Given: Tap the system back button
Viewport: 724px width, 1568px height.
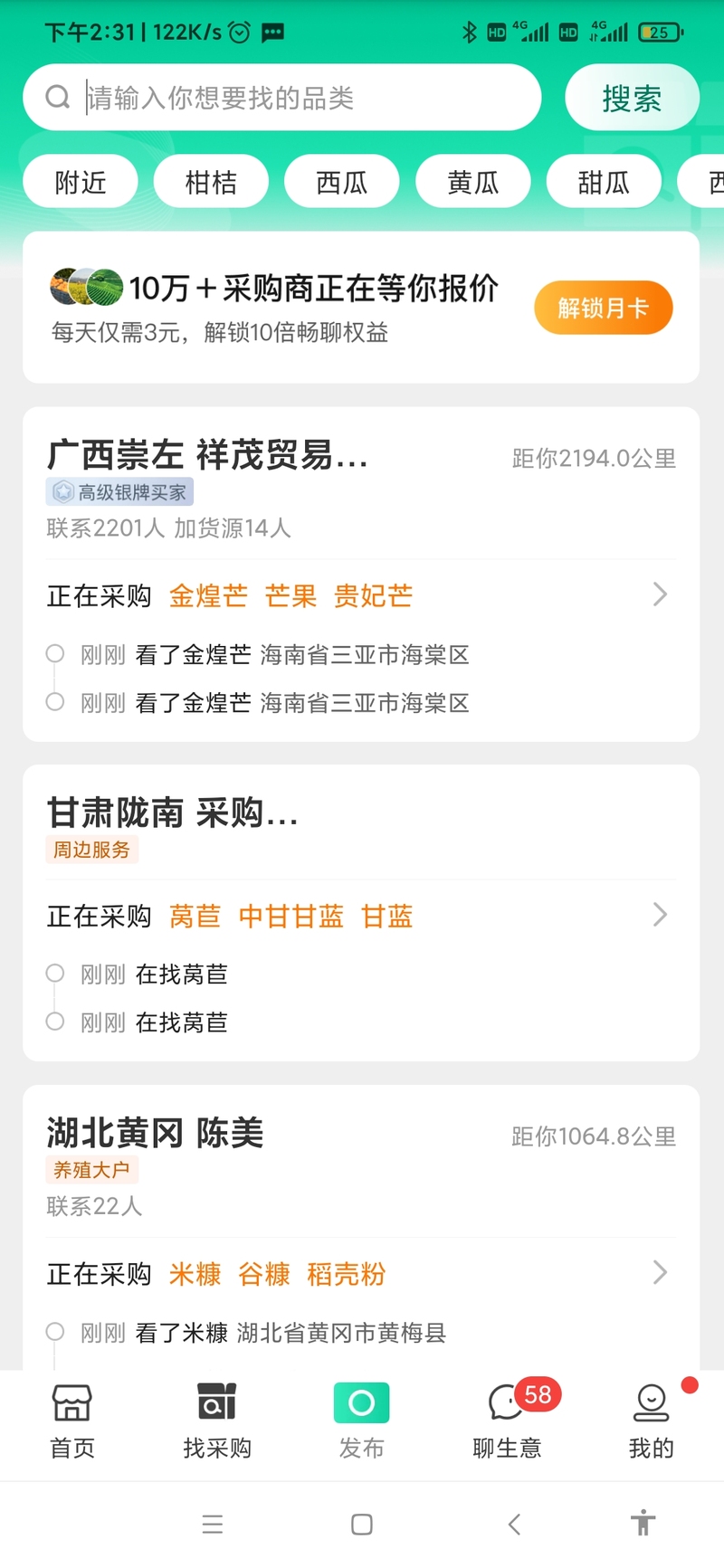Looking at the screenshot, I should point(514,1525).
